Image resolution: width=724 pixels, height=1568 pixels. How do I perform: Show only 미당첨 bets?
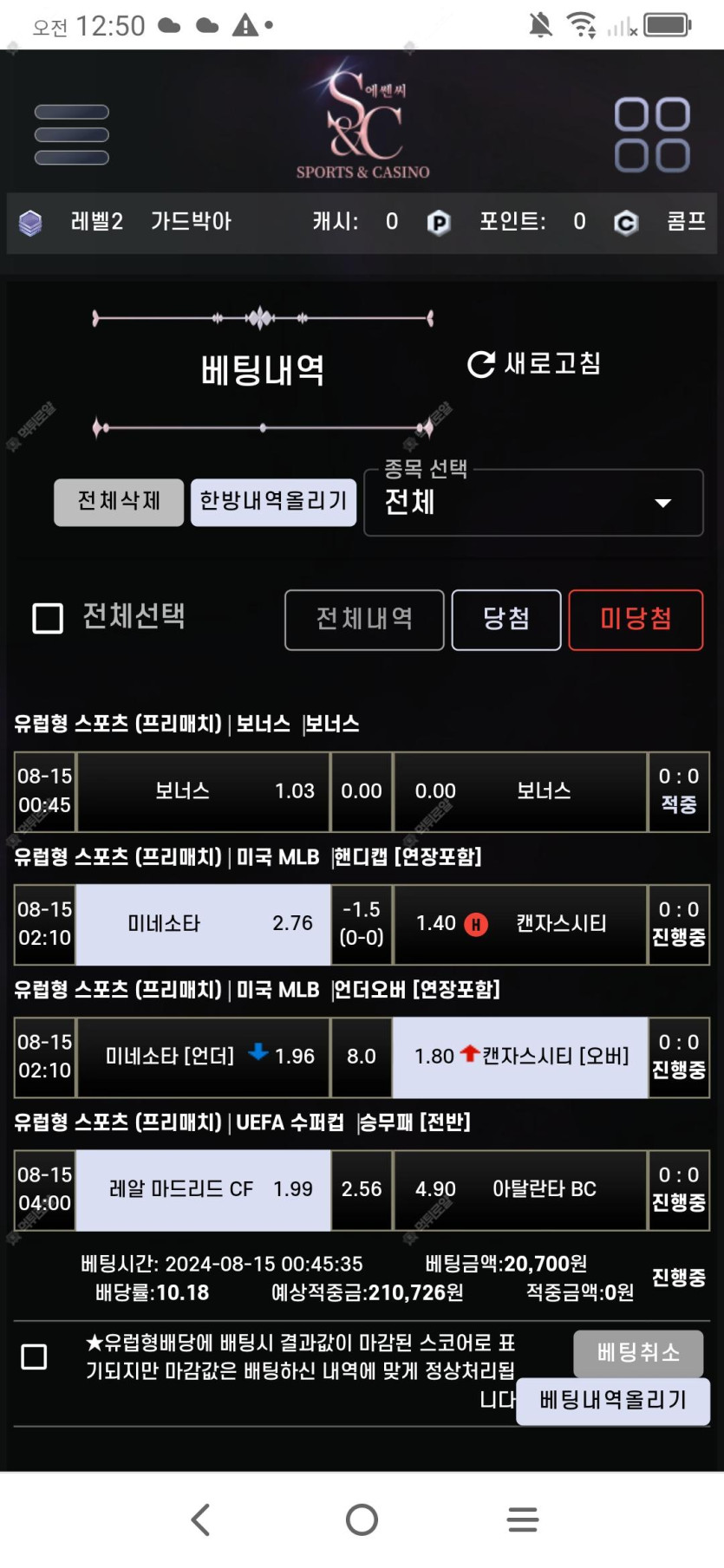click(x=636, y=619)
